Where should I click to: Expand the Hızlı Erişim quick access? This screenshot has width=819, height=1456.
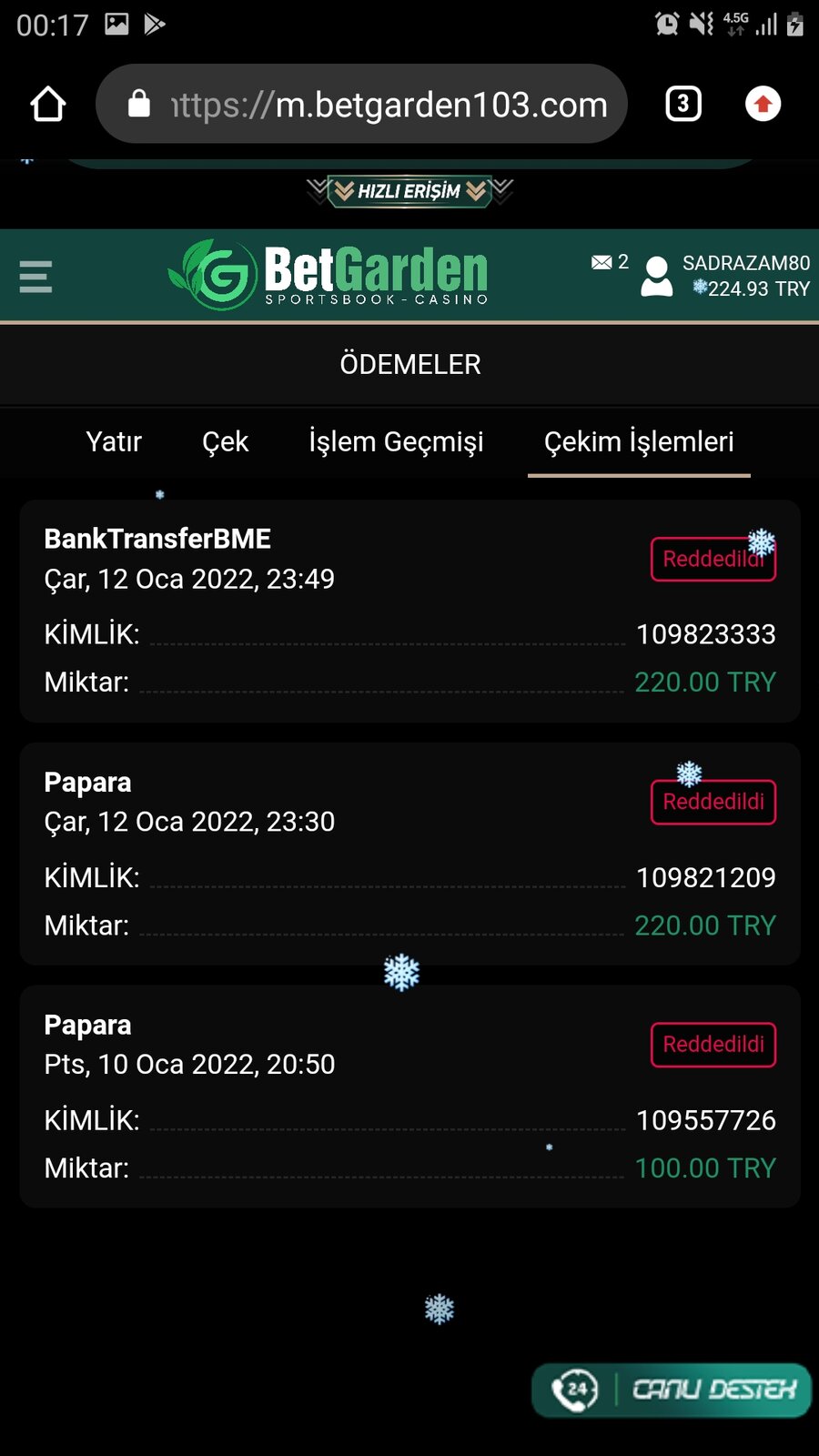tap(409, 191)
